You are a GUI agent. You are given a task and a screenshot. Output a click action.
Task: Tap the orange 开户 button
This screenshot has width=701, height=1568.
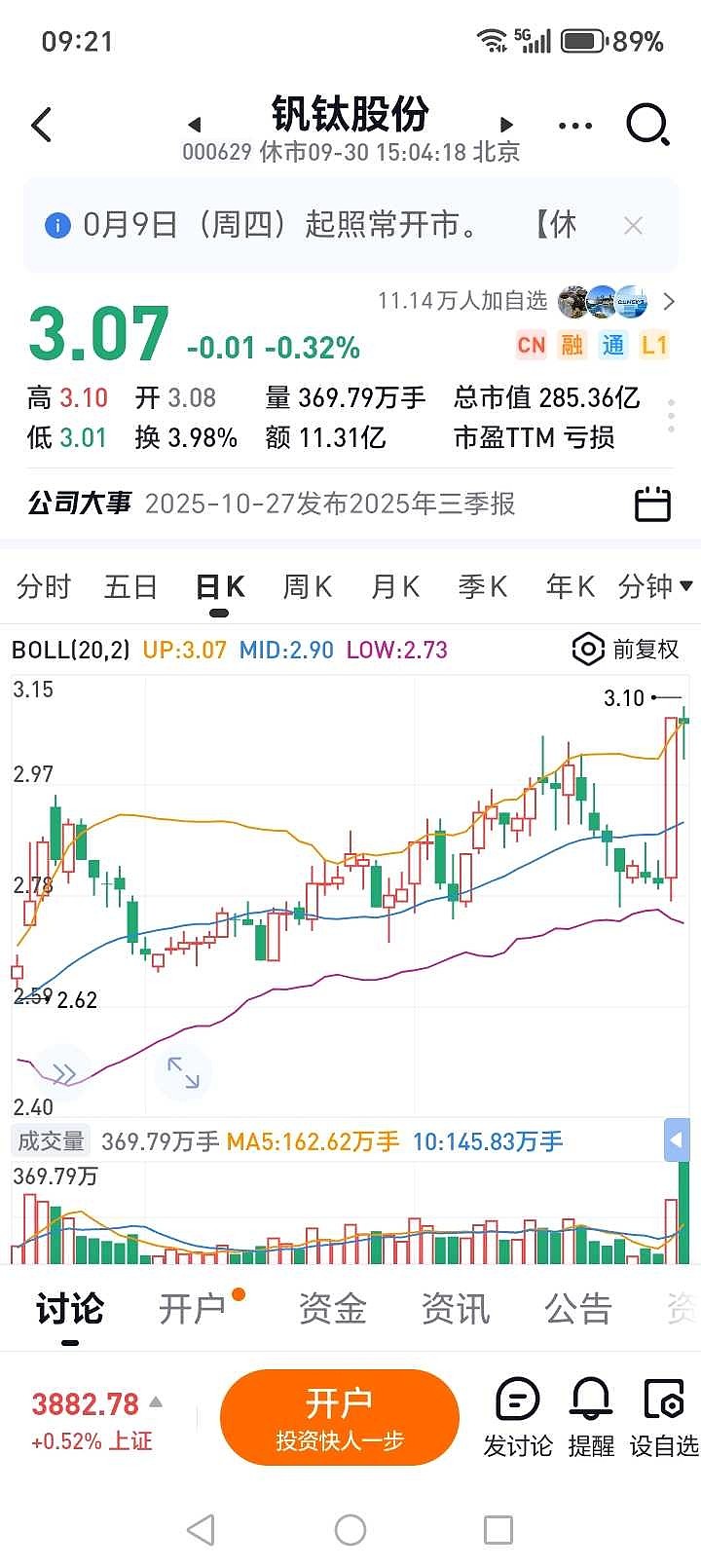(339, 1417)
